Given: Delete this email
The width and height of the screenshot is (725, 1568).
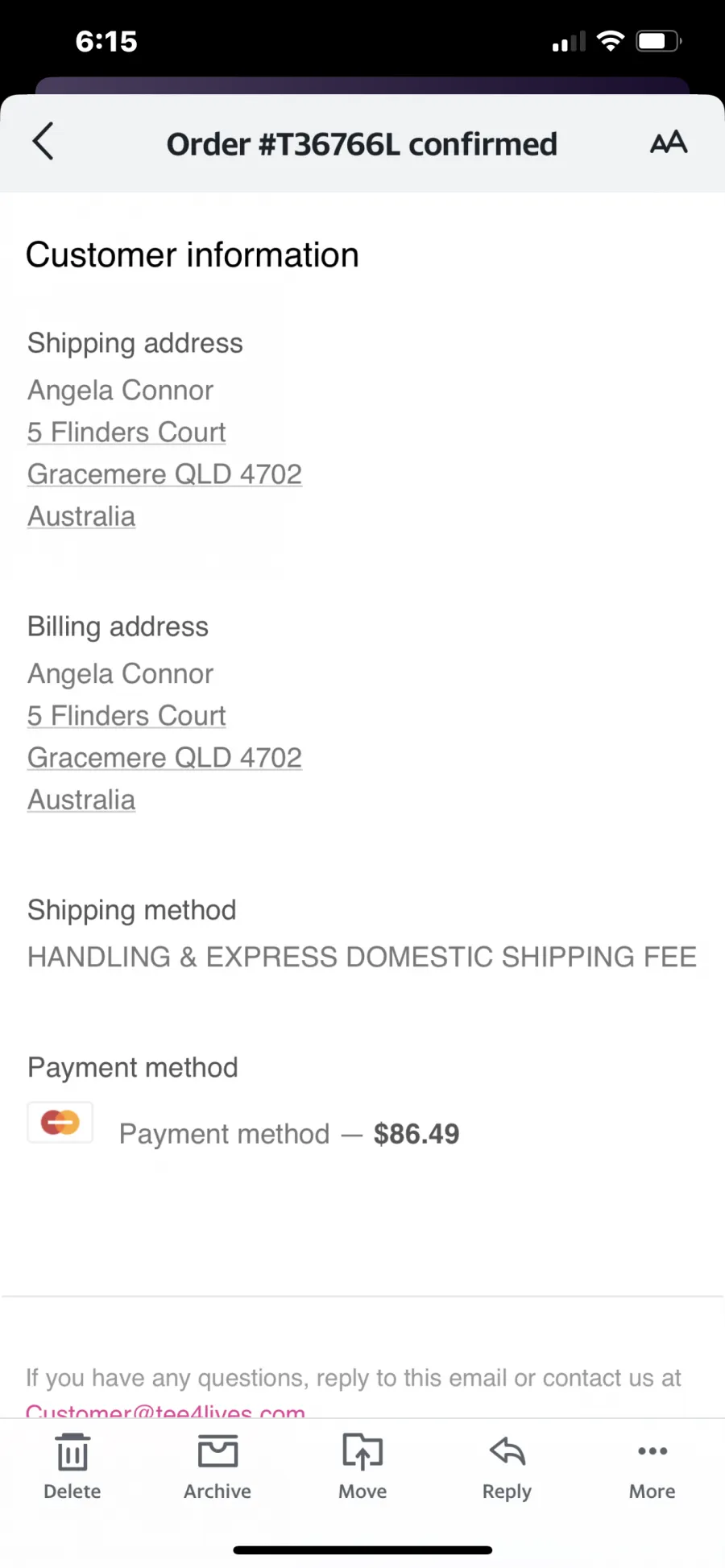Looking at the screenshot, I should (72, 1466).
